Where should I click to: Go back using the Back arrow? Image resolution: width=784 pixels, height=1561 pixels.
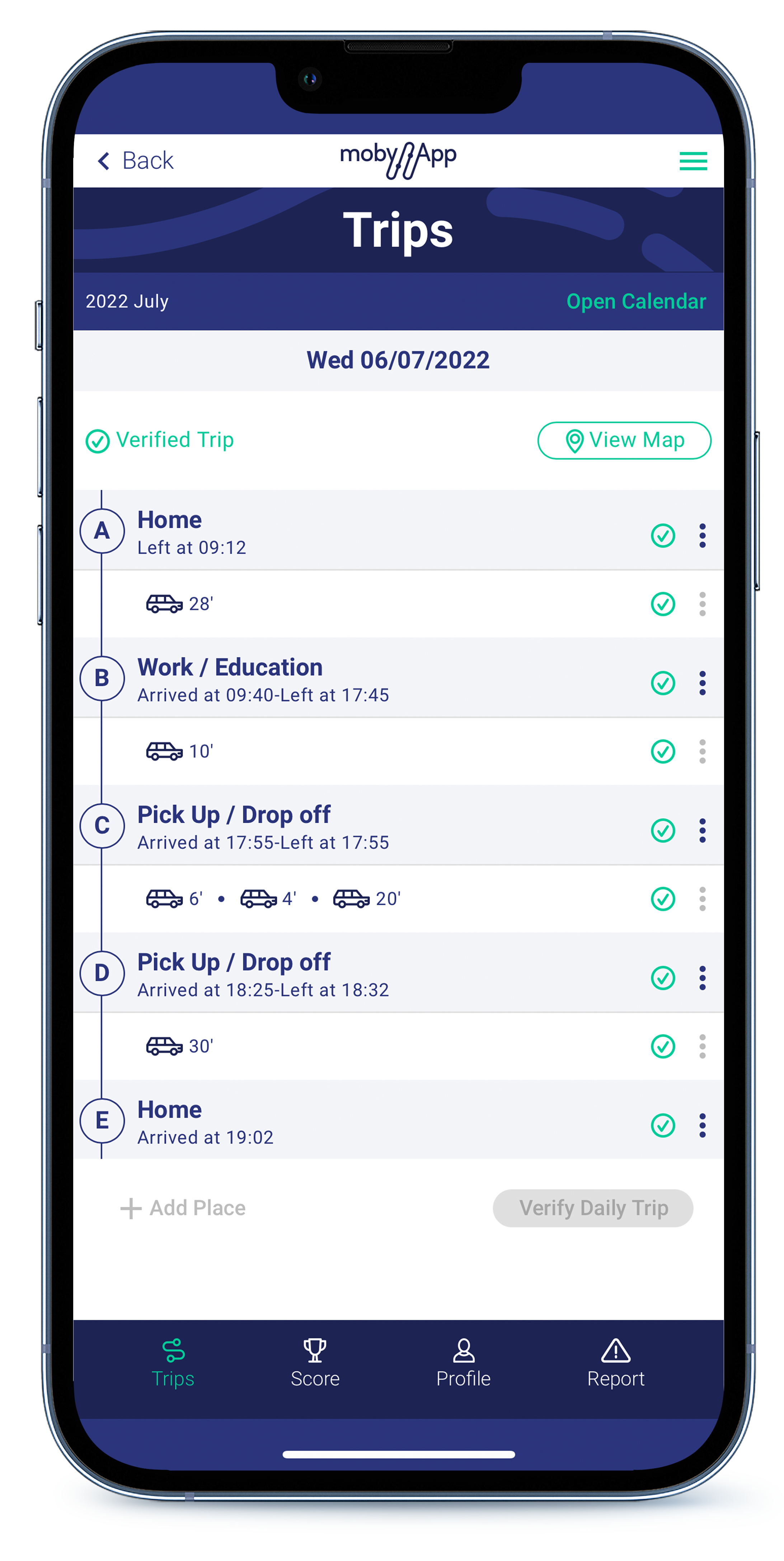tap(134, 160)
